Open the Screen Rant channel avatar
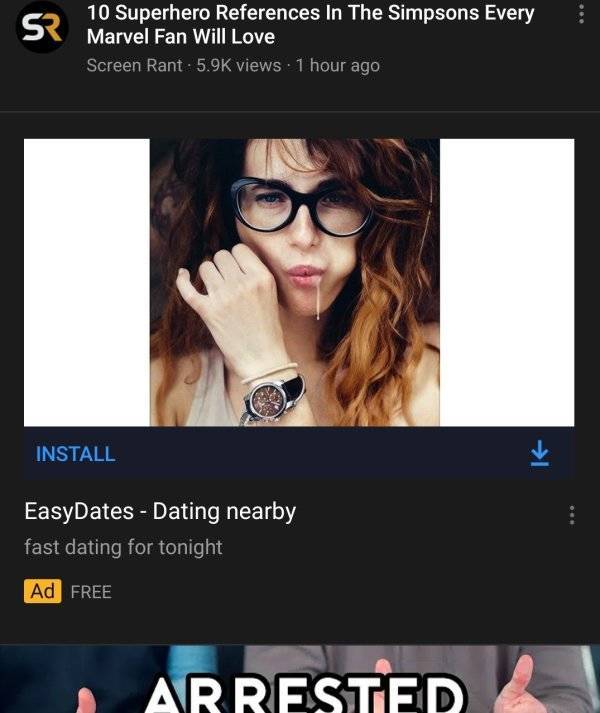Viewport: 600px width, 713px height. 42,28
